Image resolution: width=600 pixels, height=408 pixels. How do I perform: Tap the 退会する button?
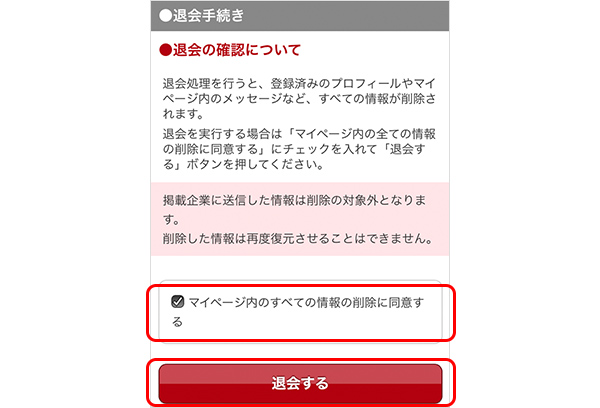coord(300,383)
